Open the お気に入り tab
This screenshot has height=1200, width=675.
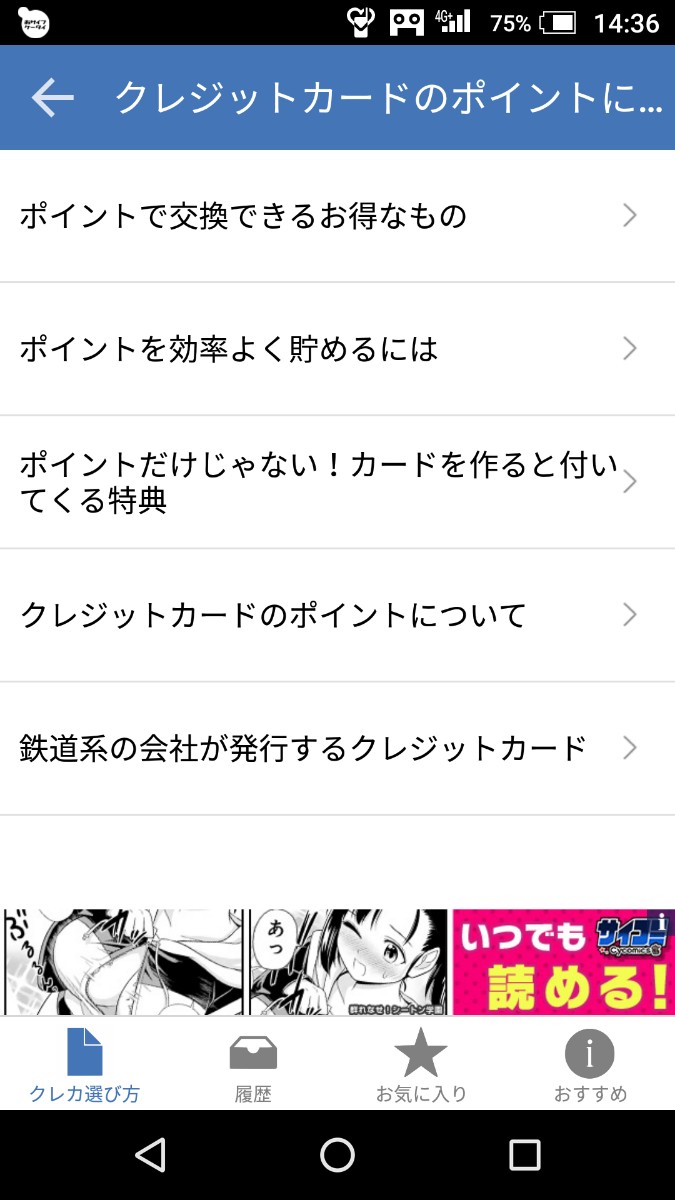(421, 1066)
